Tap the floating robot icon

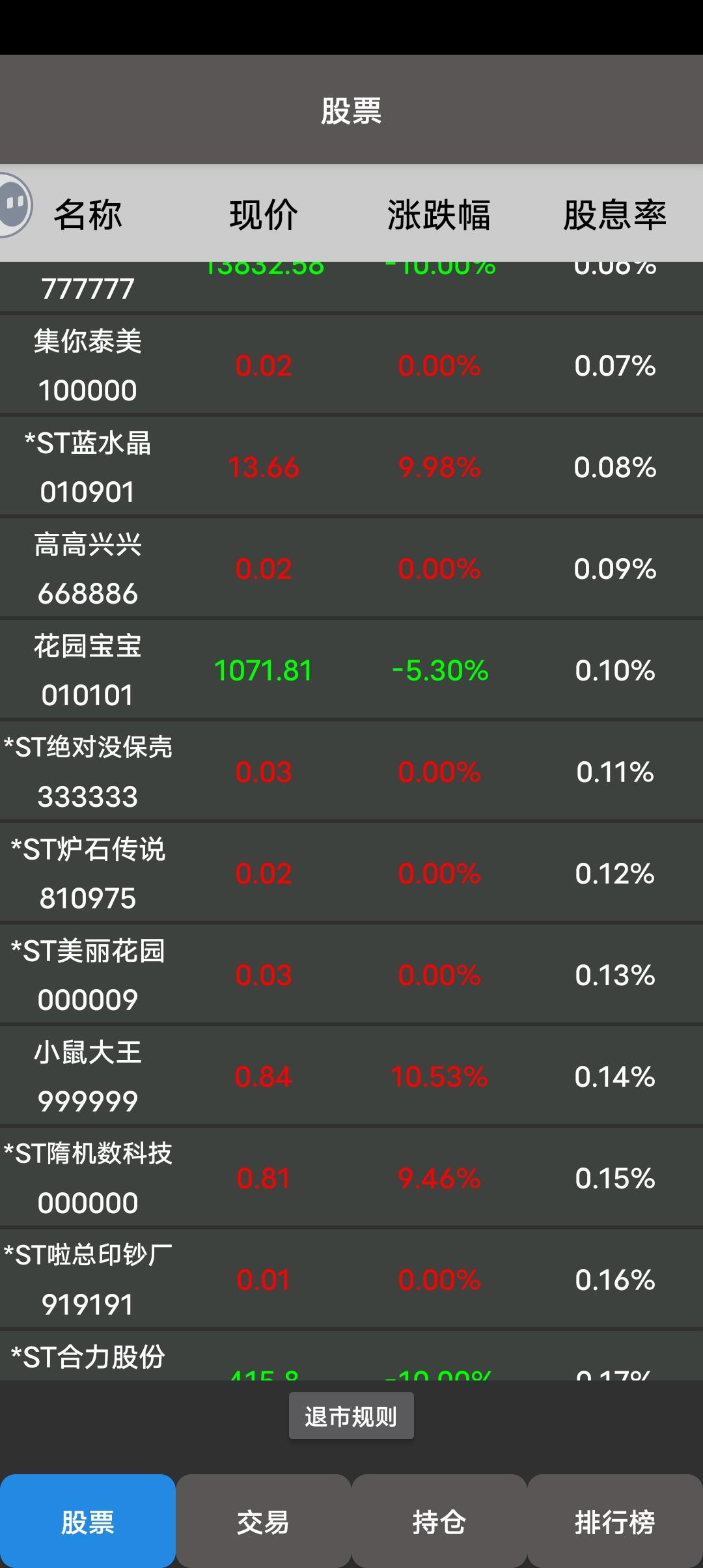click(13, 204)
